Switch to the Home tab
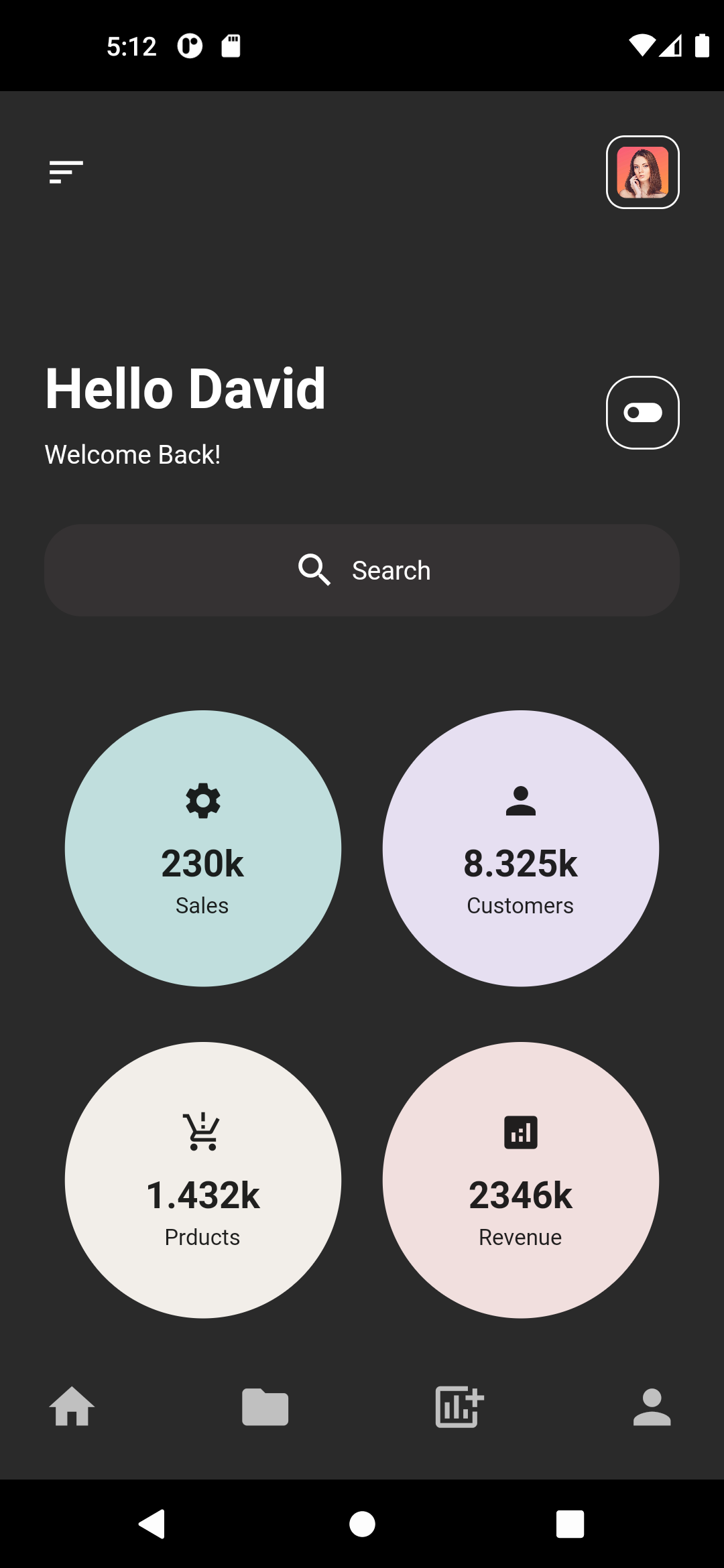Image resolution: width=724 pixels, height=1568 pixels. [72, 1407]
